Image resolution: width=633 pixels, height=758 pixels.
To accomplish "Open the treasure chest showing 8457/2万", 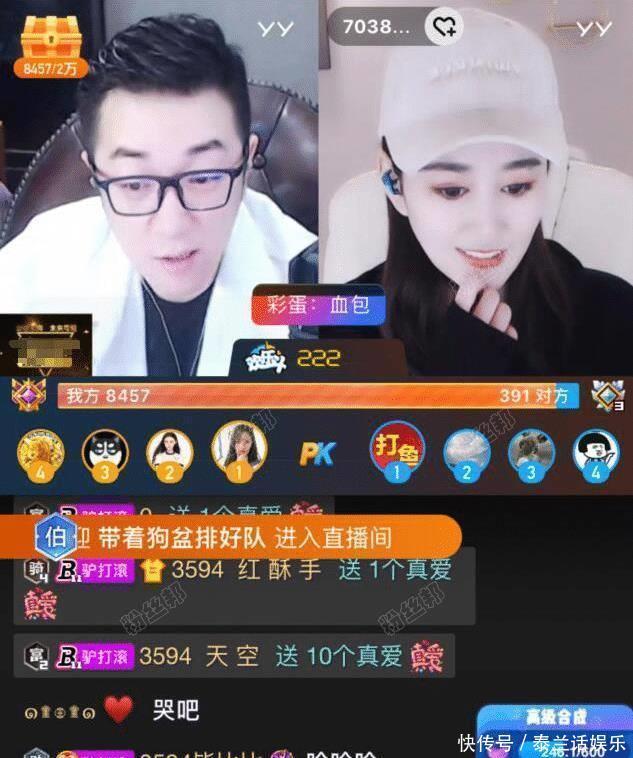I will point(47,45).
